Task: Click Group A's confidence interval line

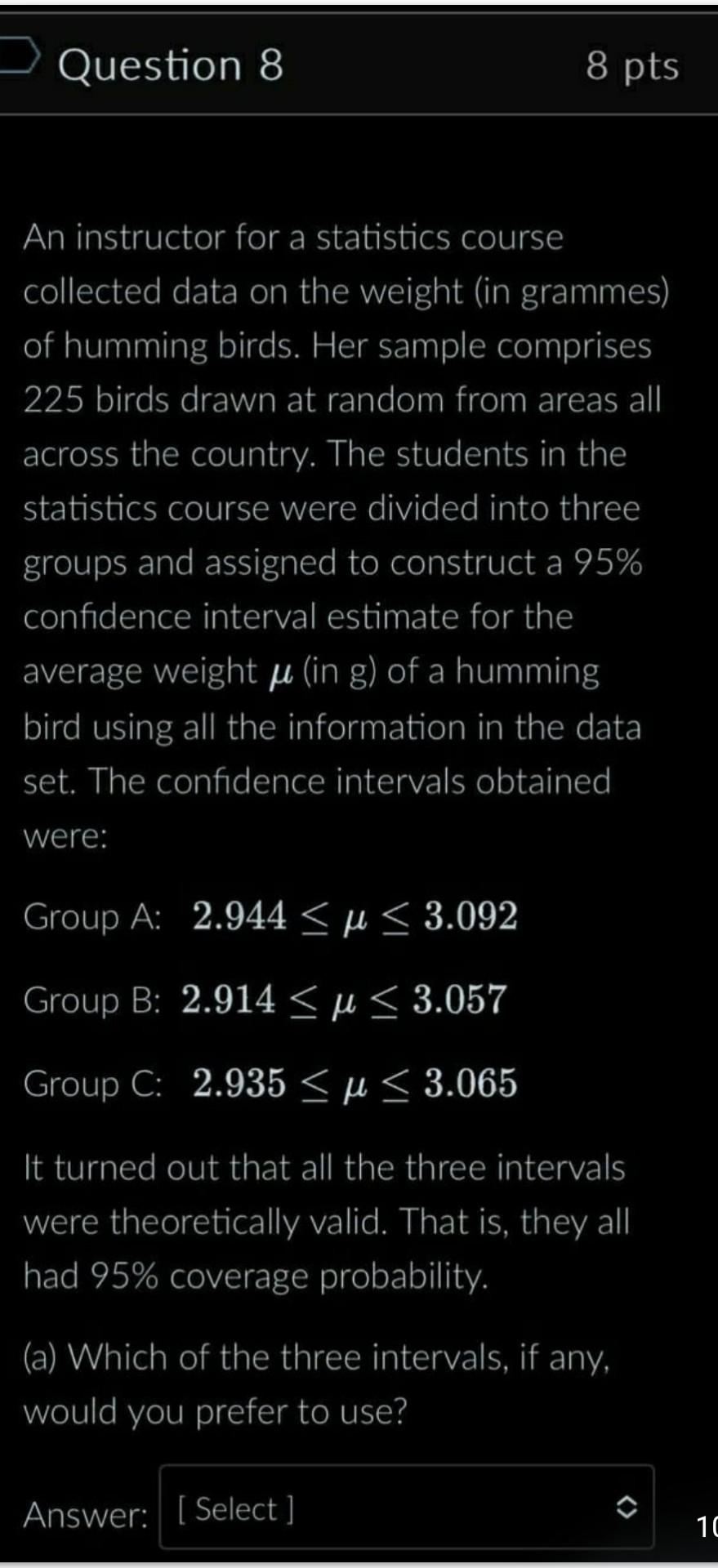Action: tap(270, 916)
